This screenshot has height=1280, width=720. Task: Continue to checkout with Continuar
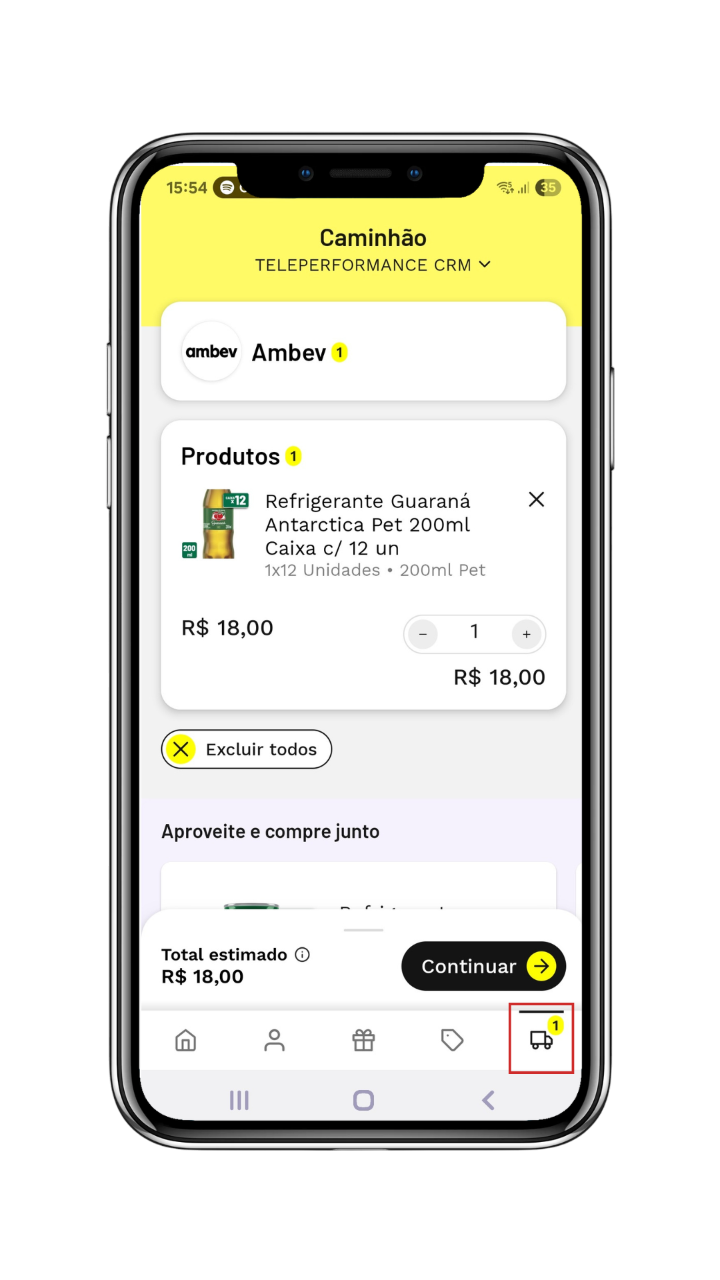(x=484, y=966)
